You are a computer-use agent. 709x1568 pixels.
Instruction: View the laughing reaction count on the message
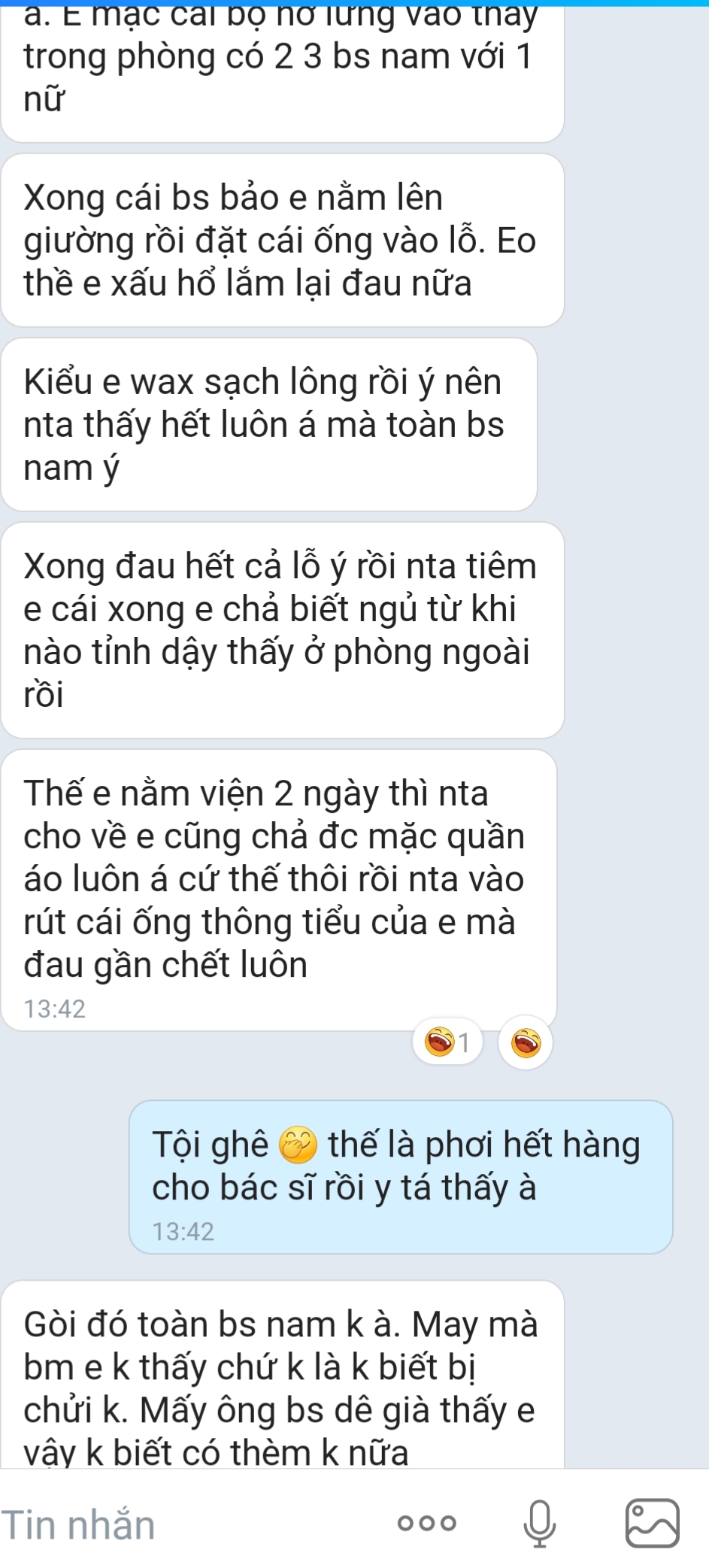tap(447, 1043)
